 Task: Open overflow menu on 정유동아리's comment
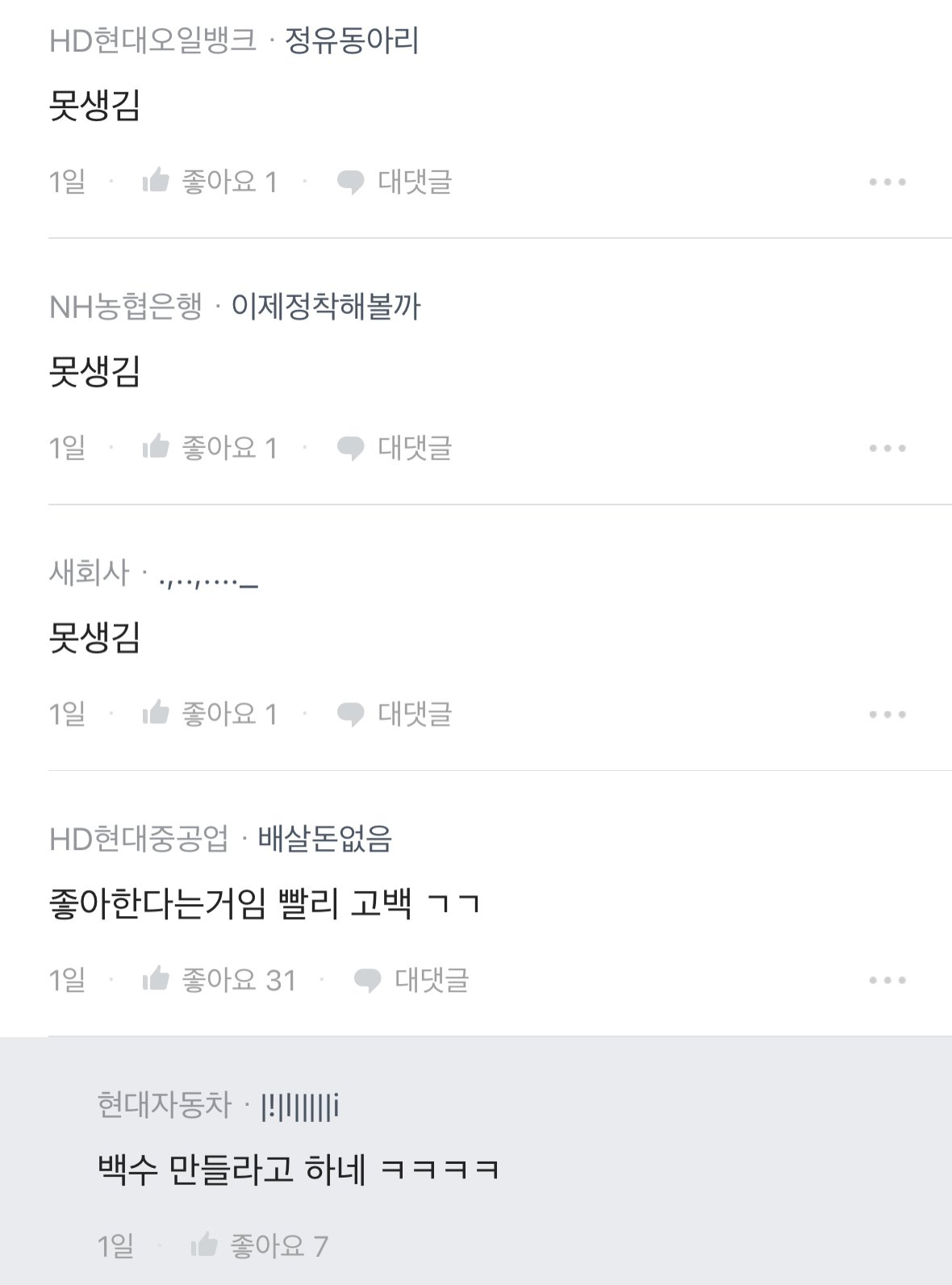click(x=887, y=182)
